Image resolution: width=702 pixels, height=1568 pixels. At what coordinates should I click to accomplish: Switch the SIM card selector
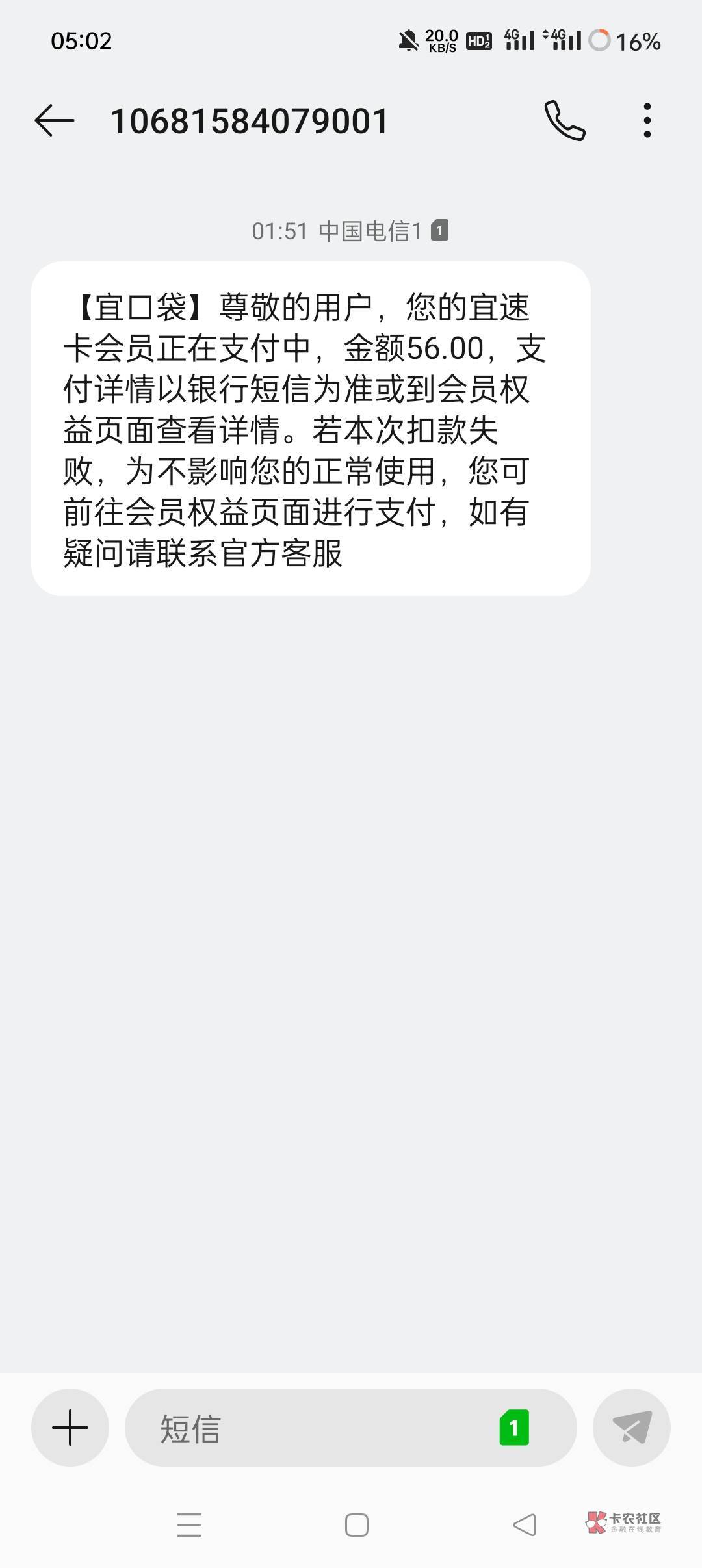point(514,1428)
